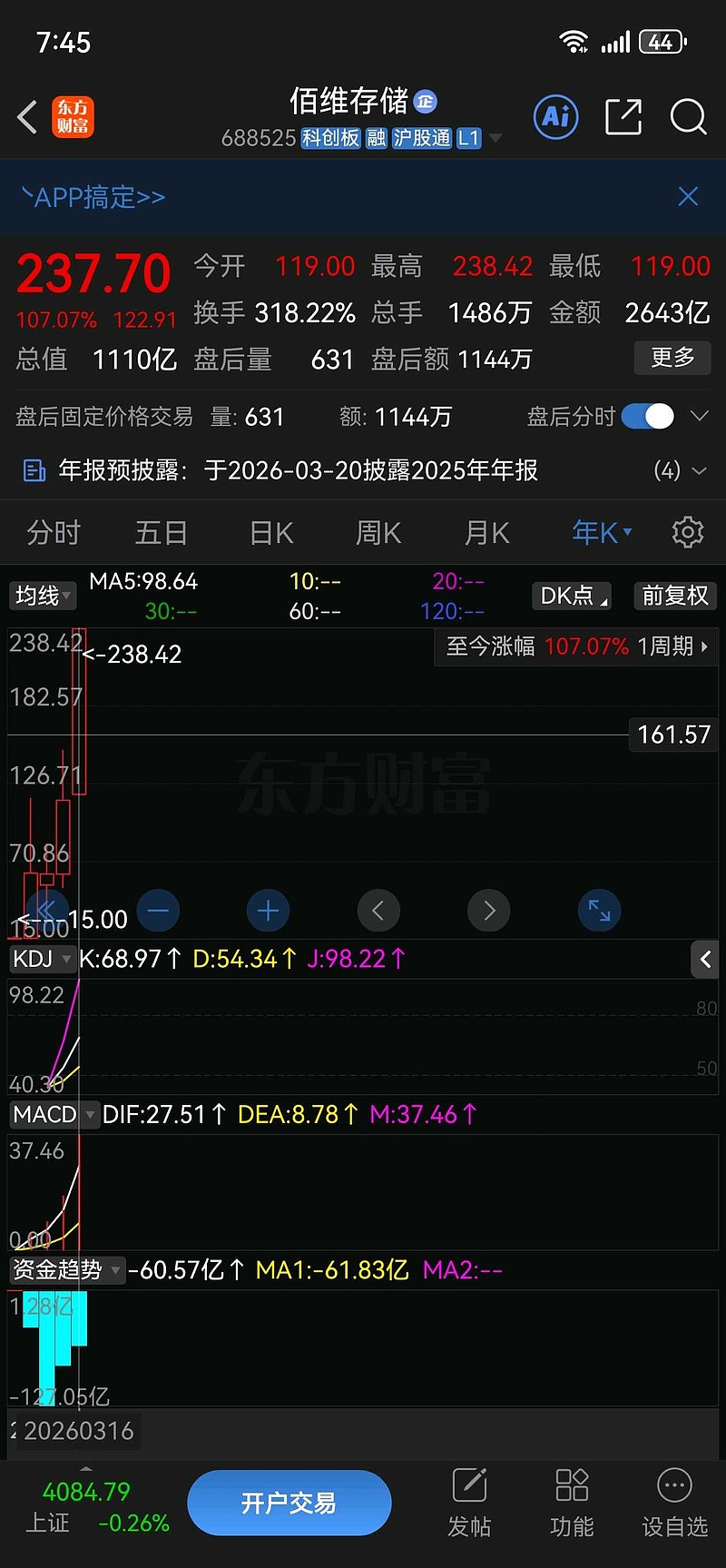The image size is (726, 1568).
Task: Open the 前复权 adjustment option
Action: point(674,596)
